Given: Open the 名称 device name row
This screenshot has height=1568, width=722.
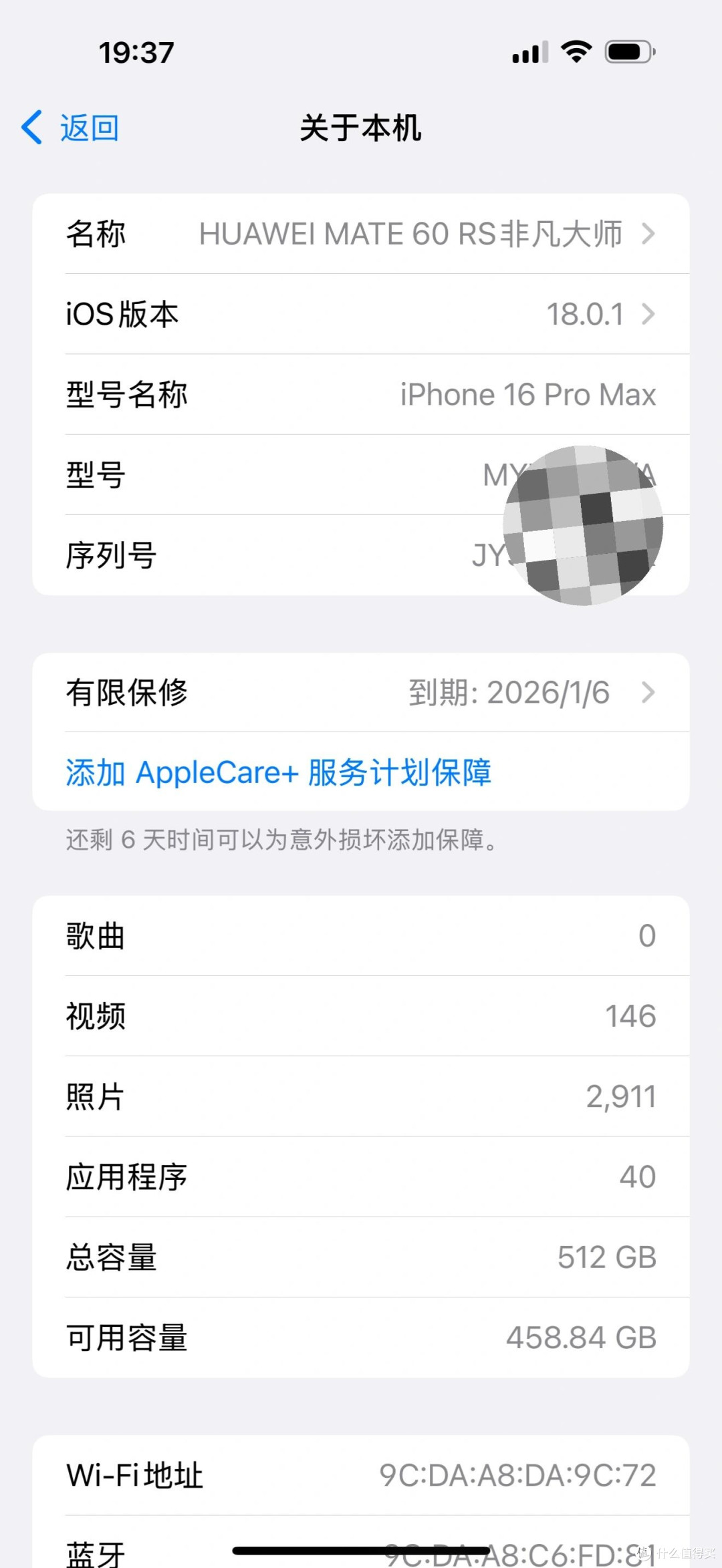Looking at the screenshot, I should pyautogui.click(x=361, y=234).
